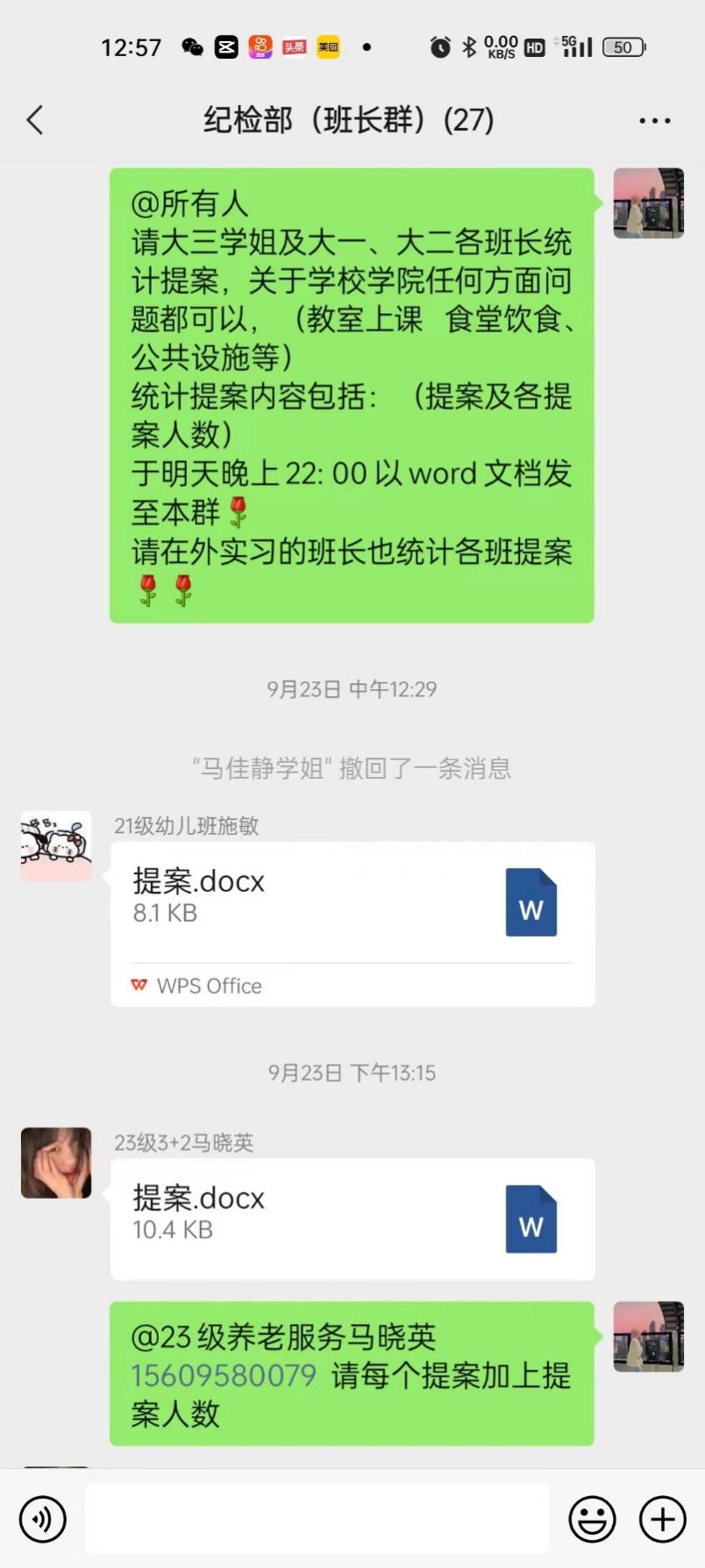Open 提案.docx sent by 23级3+2马晓英

coord(352,1218)
